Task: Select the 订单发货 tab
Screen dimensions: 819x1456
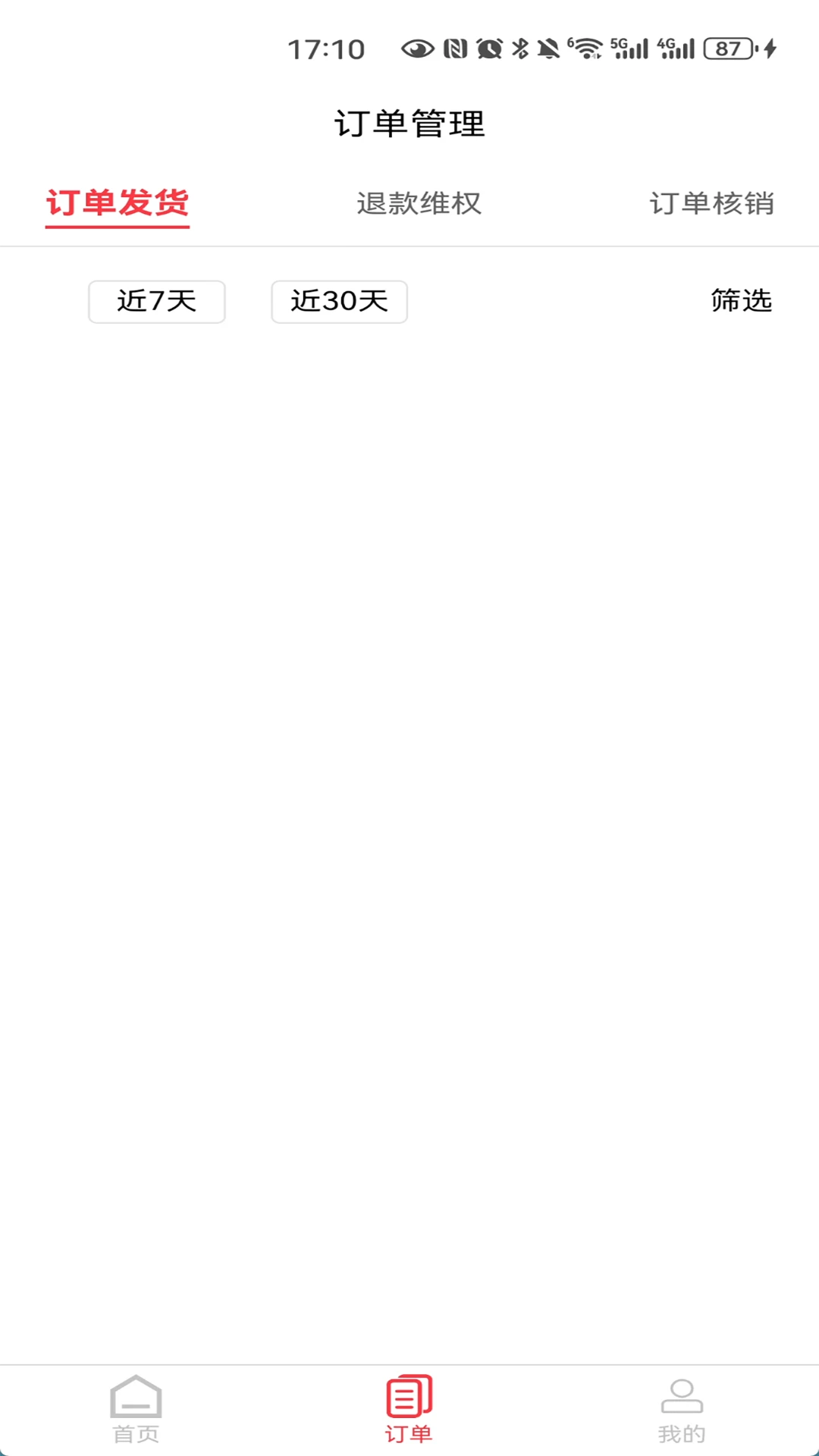Action: tap(118, 203)
